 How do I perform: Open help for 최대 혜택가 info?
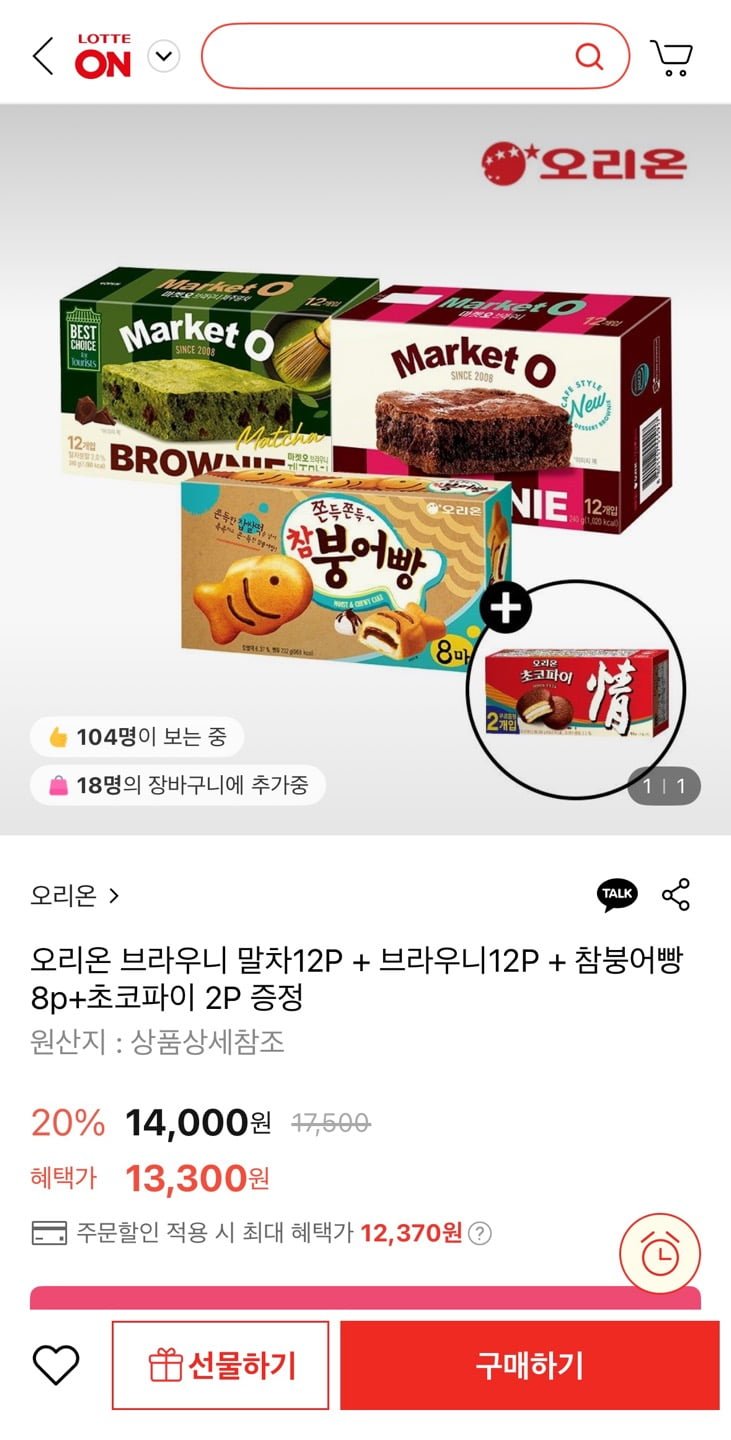(x=480, y=1233)
